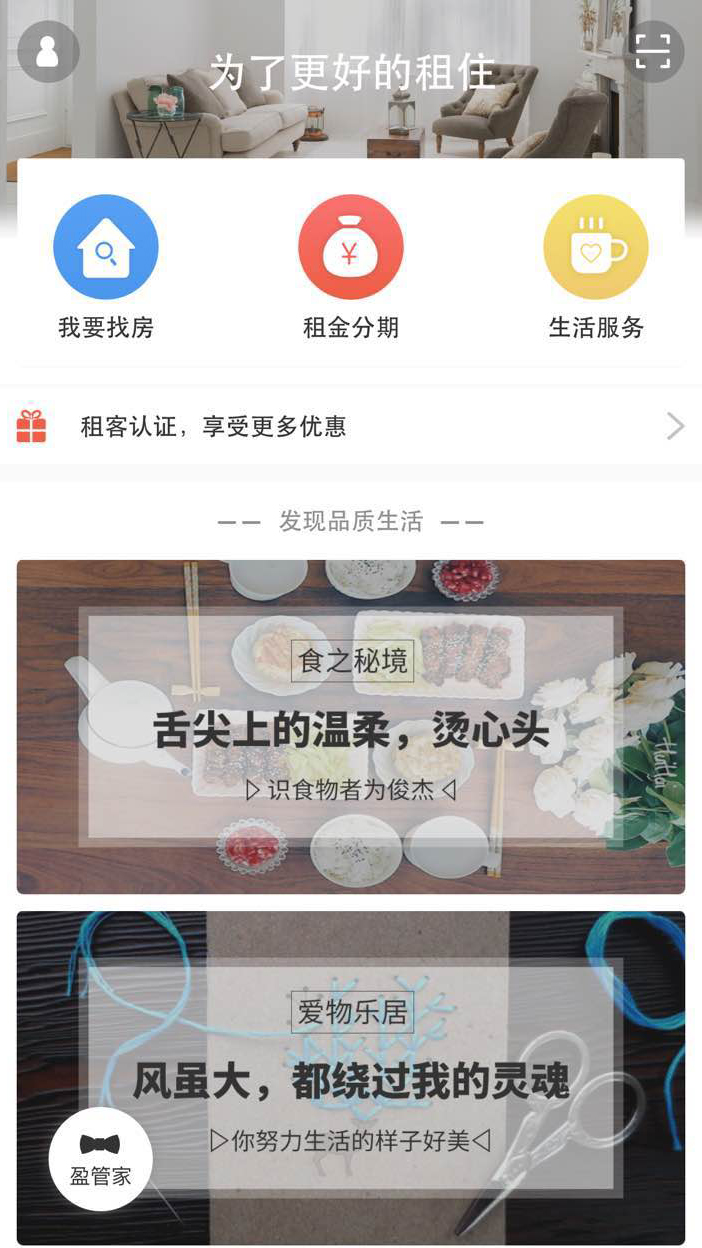Image resolution: width=702 pixels, height=1248 pixels.
Task: Open the 食之秘境 article card
Action: click(351, 727)
